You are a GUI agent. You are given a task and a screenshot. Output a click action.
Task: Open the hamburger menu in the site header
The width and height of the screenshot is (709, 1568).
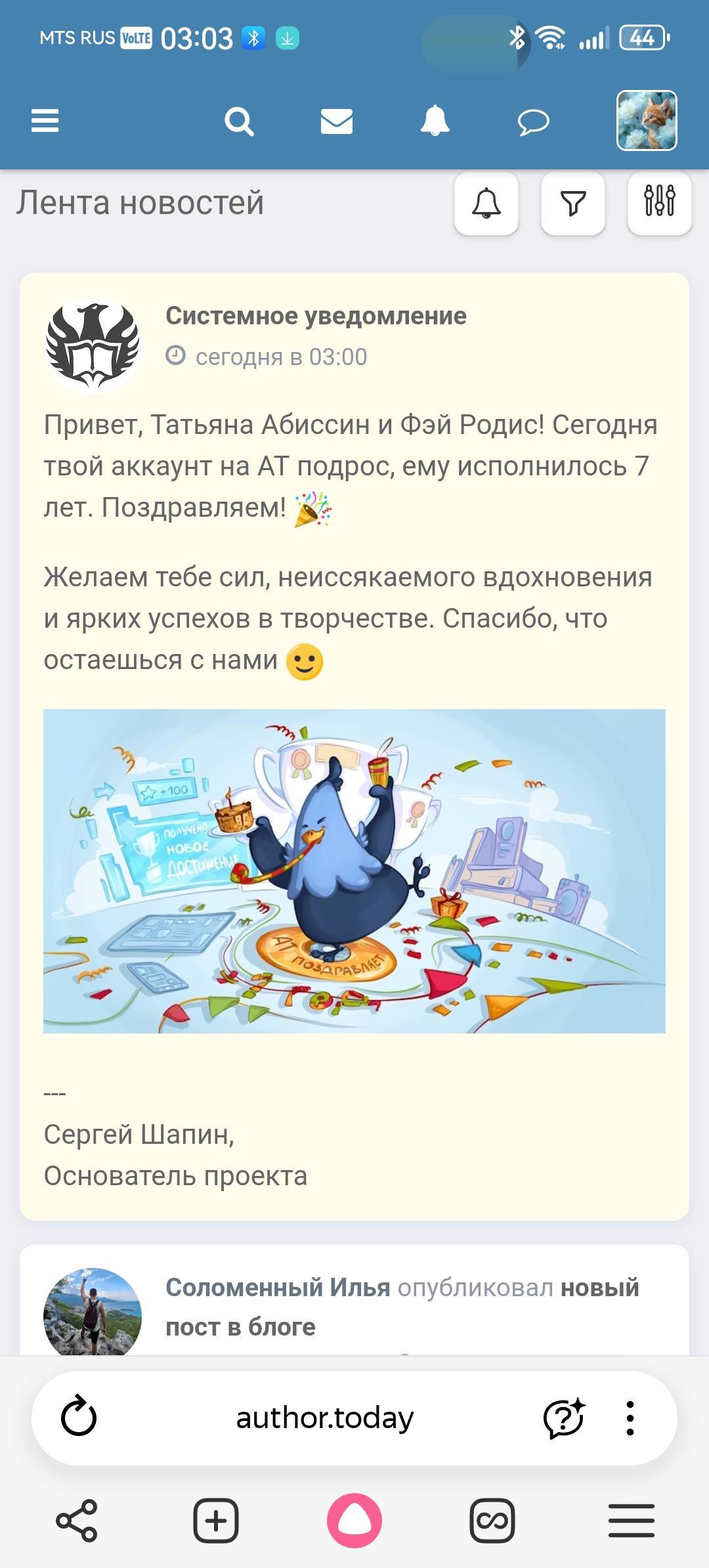click(45, 121)
